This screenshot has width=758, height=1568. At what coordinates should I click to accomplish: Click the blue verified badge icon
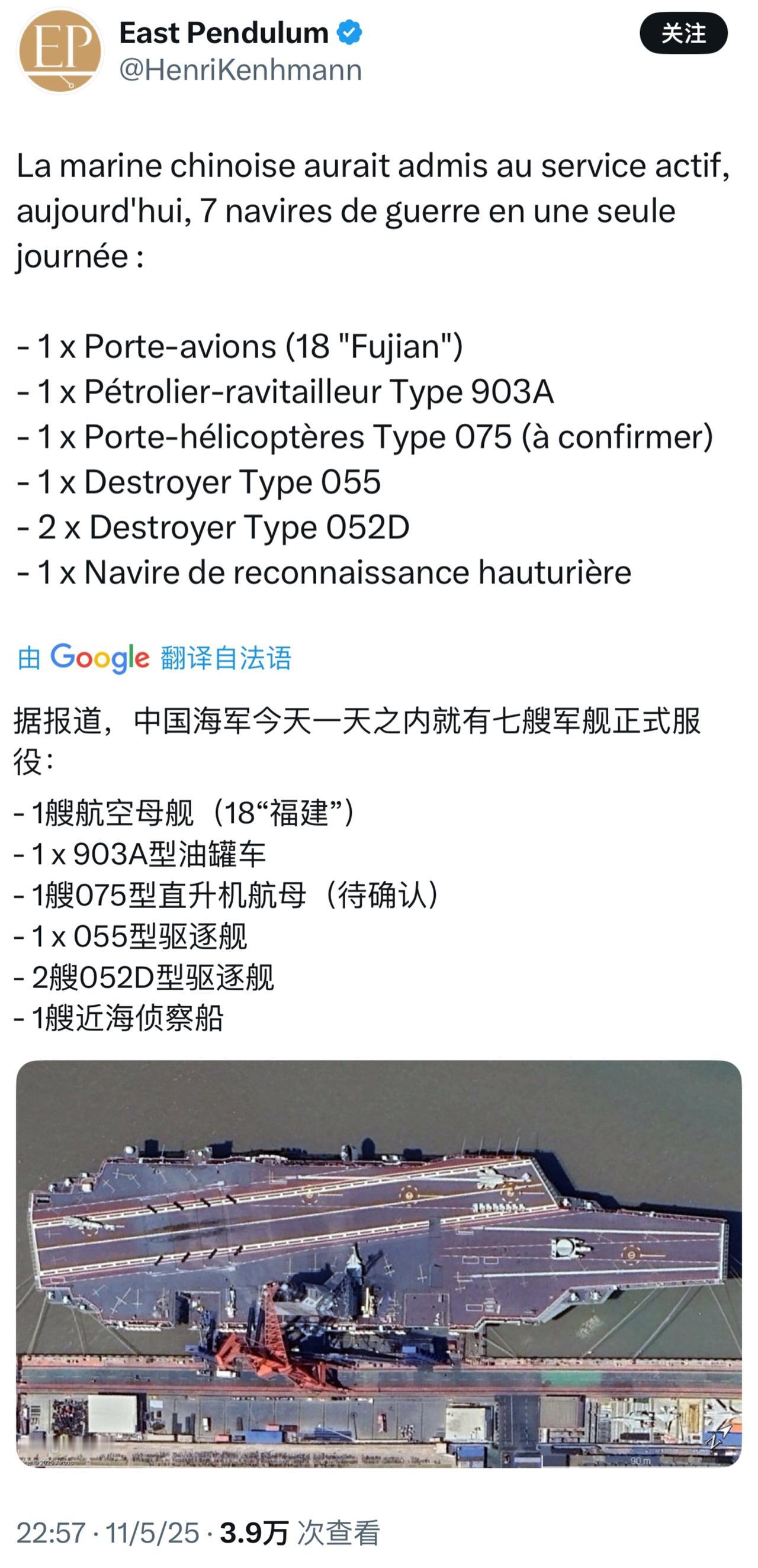click(347, 34)
